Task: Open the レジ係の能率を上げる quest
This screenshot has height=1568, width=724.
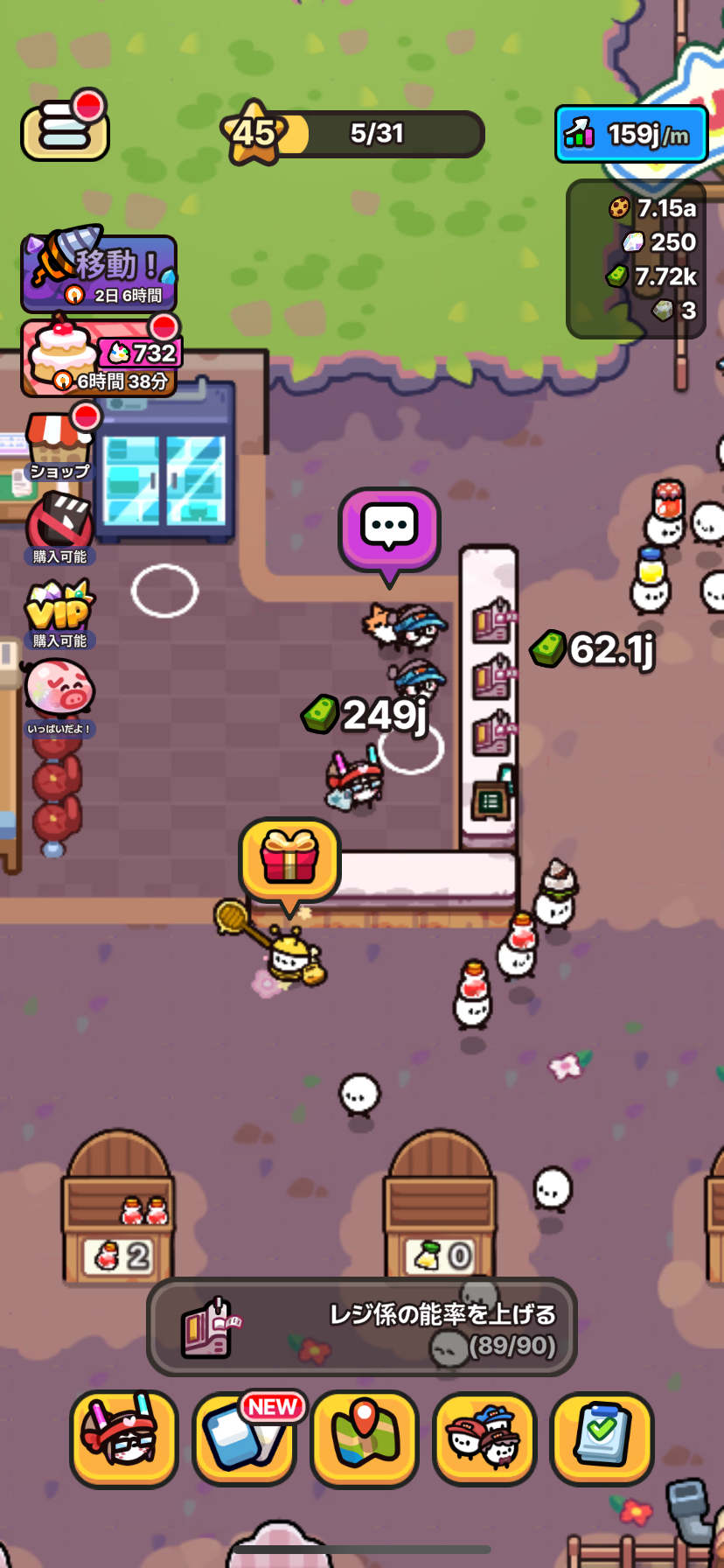Action: 361,1326
